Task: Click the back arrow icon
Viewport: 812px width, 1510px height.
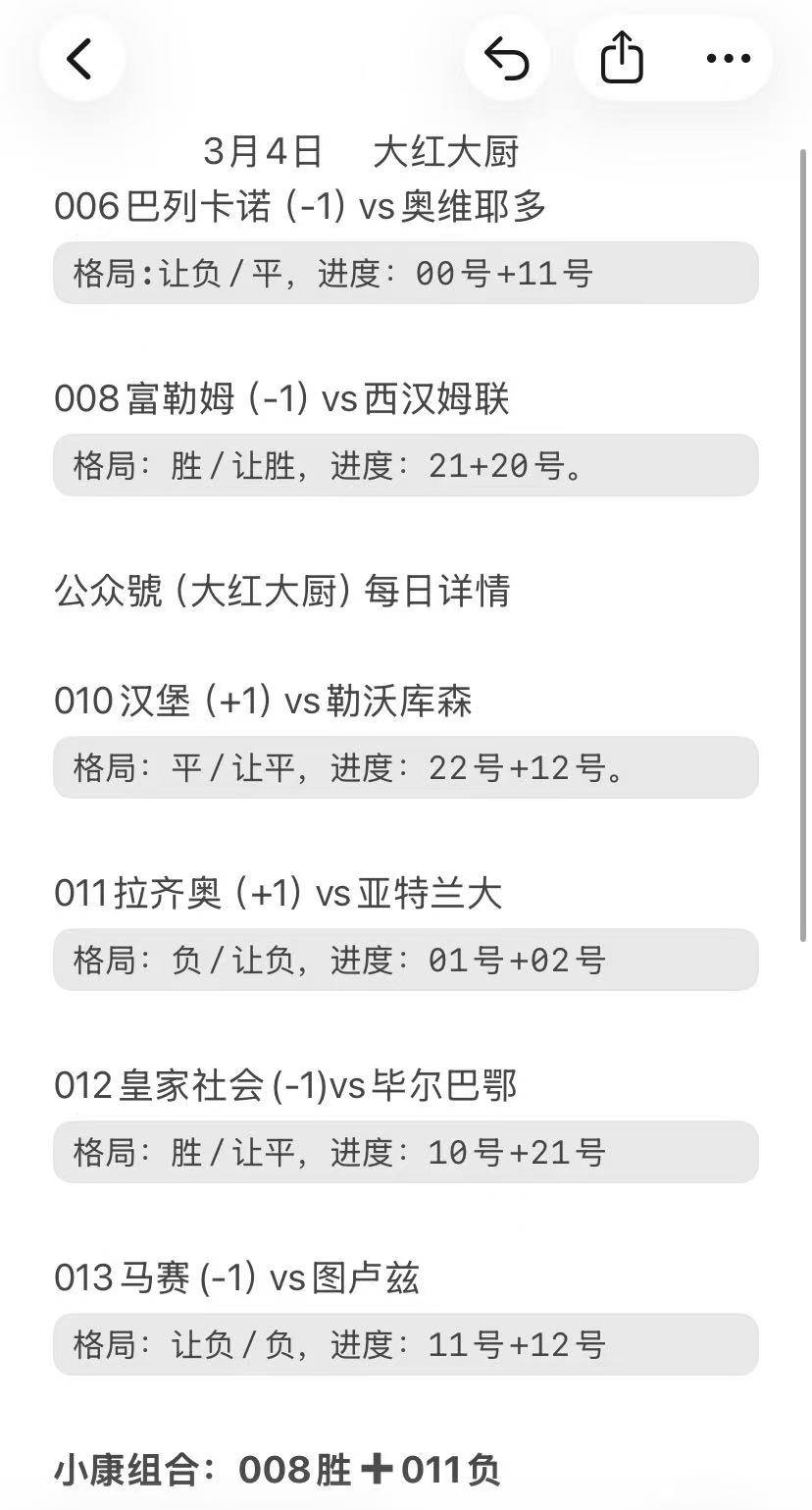Action: point(82,58)
